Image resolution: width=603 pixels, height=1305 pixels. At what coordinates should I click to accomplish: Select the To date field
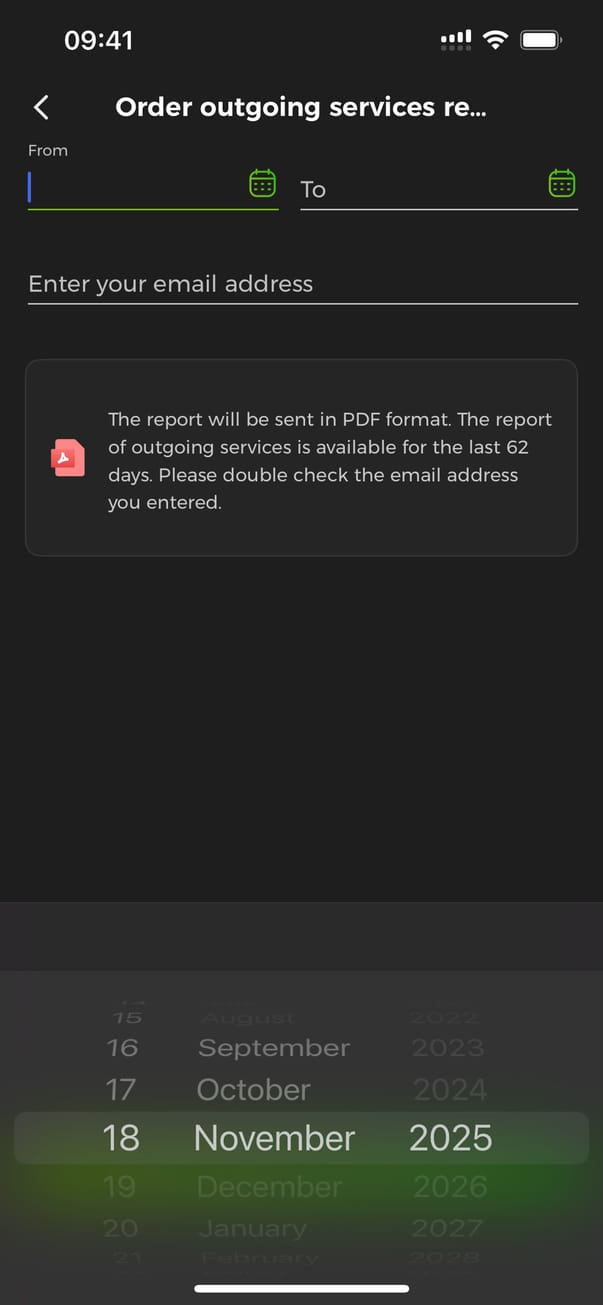coord(420,189)
